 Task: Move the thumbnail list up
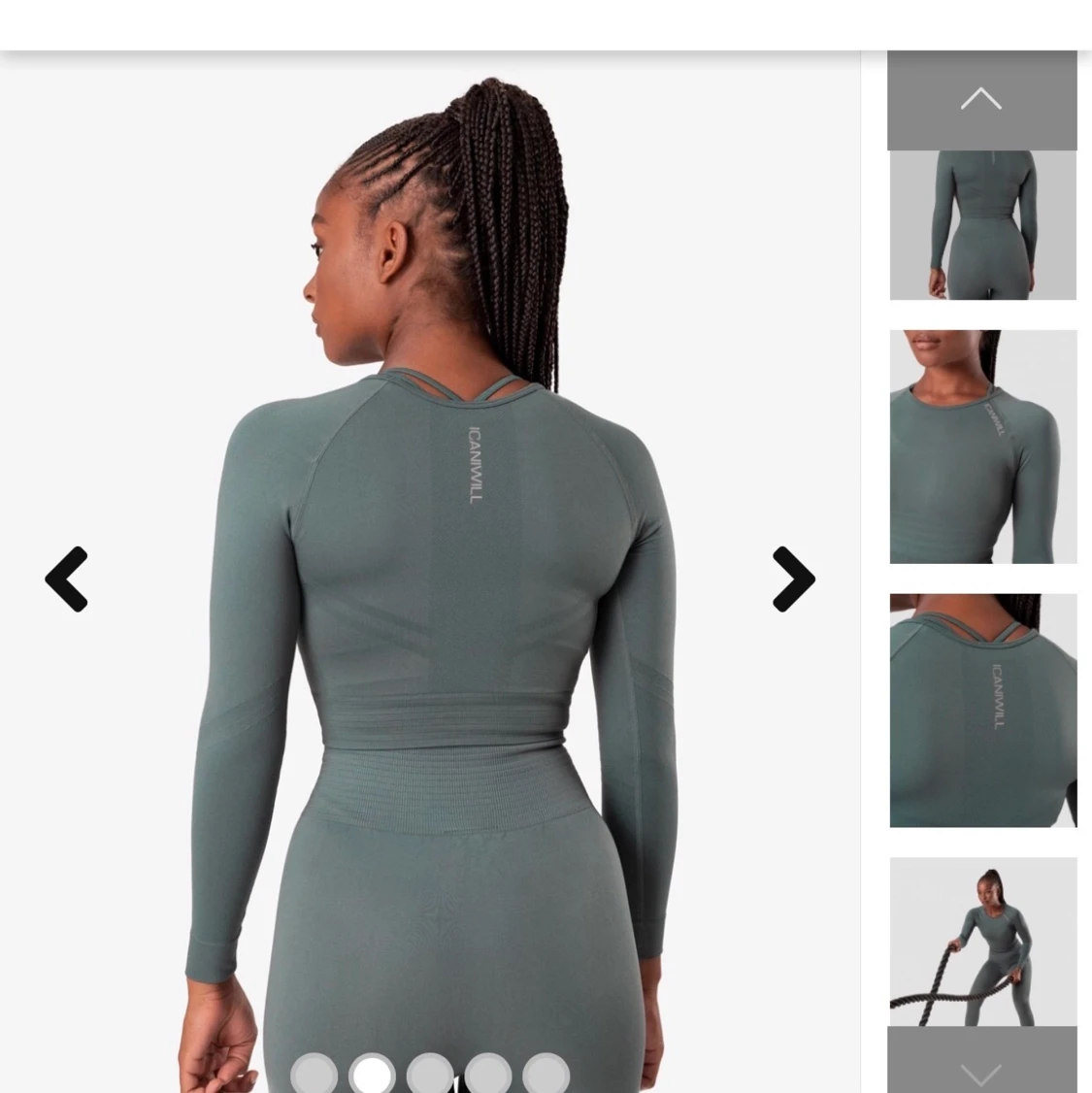tap(981, 100)
